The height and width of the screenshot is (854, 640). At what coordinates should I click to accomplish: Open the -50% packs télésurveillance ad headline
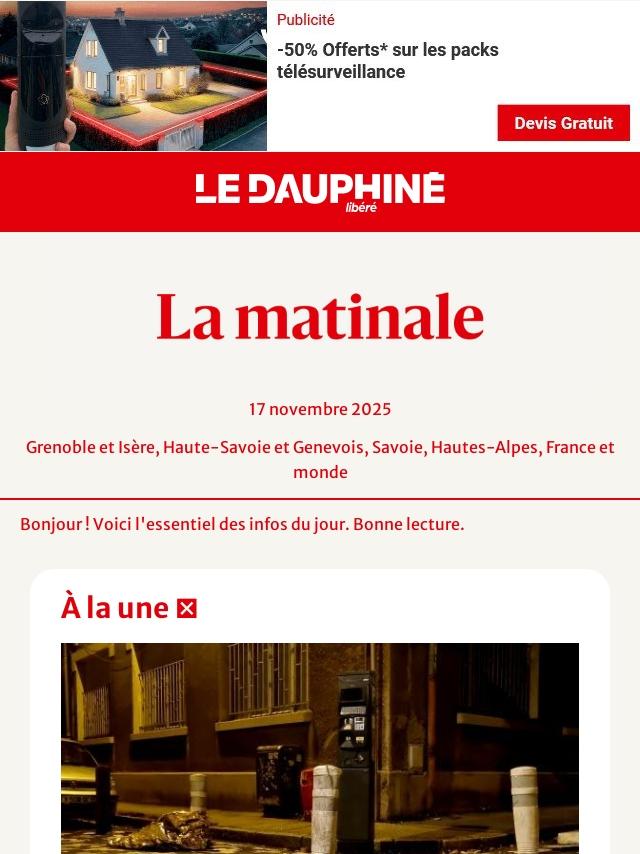(387, 60)
